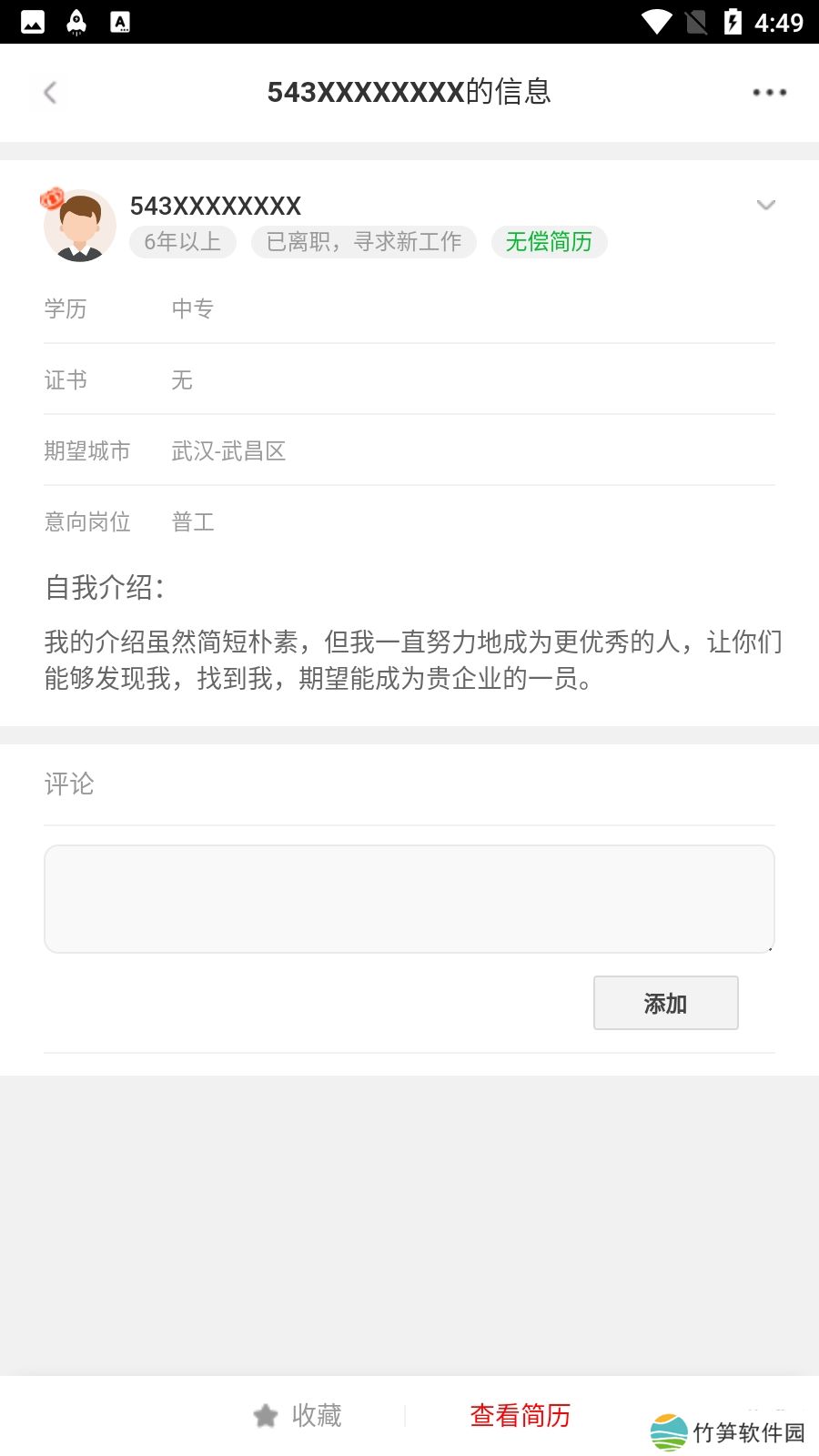Open 查看简历 to view resume
819x1456 pixels.
click(520, 1415)
